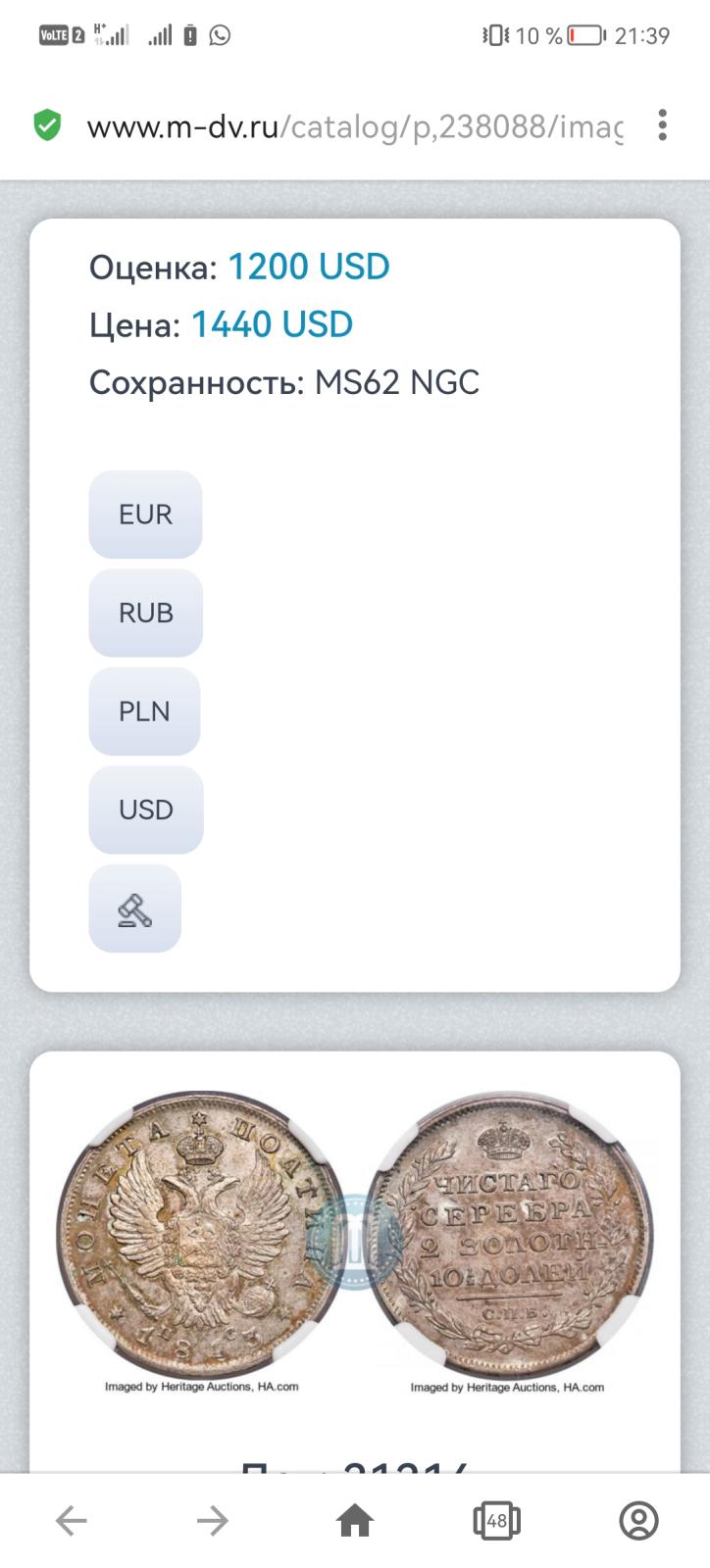This screenshot has height=1568, width=710.
Task: Open the coin photo
Action: pos(355,1240)
